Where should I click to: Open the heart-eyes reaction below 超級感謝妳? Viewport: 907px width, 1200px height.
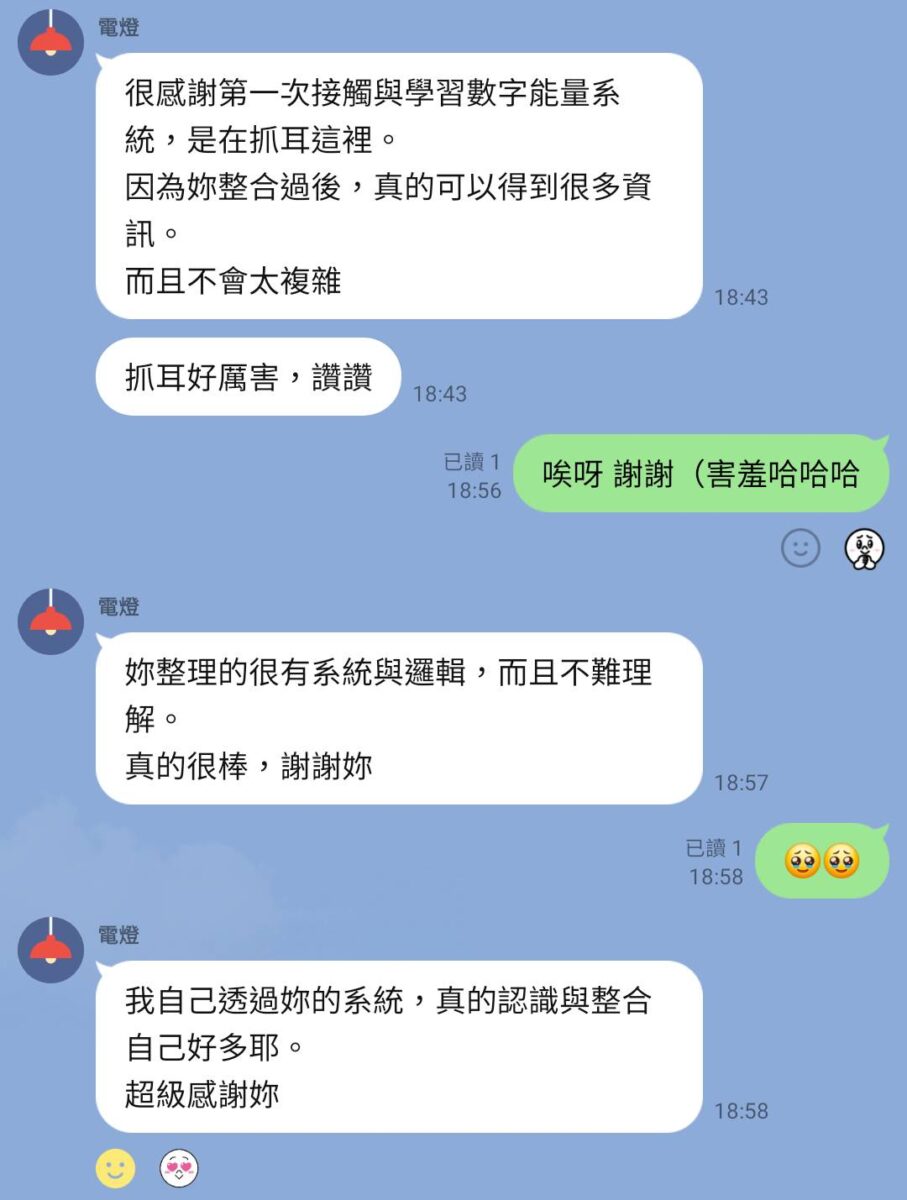point(179,1167)
